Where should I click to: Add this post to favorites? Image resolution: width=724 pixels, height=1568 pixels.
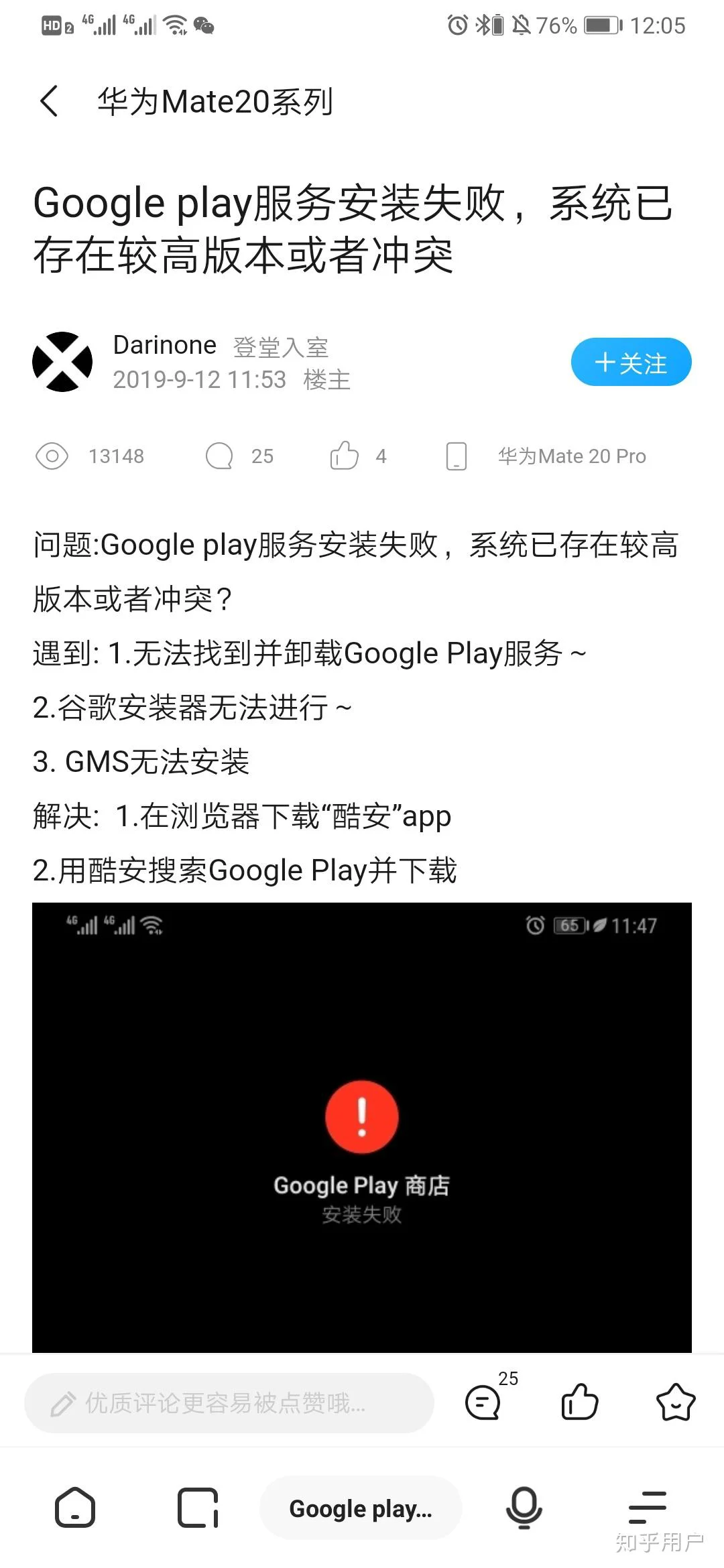[x=675, y=1401]
